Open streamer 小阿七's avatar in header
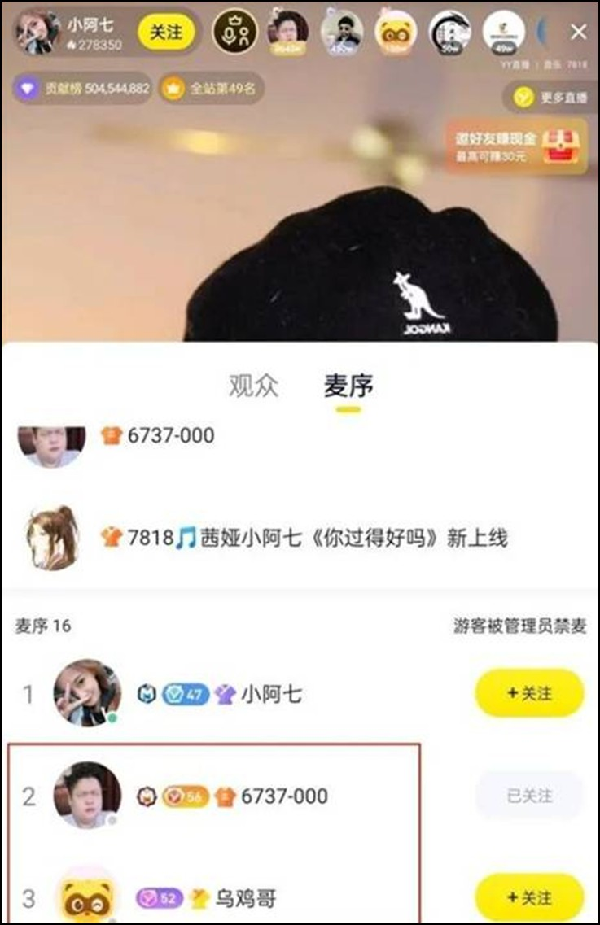 click(37, 32)
